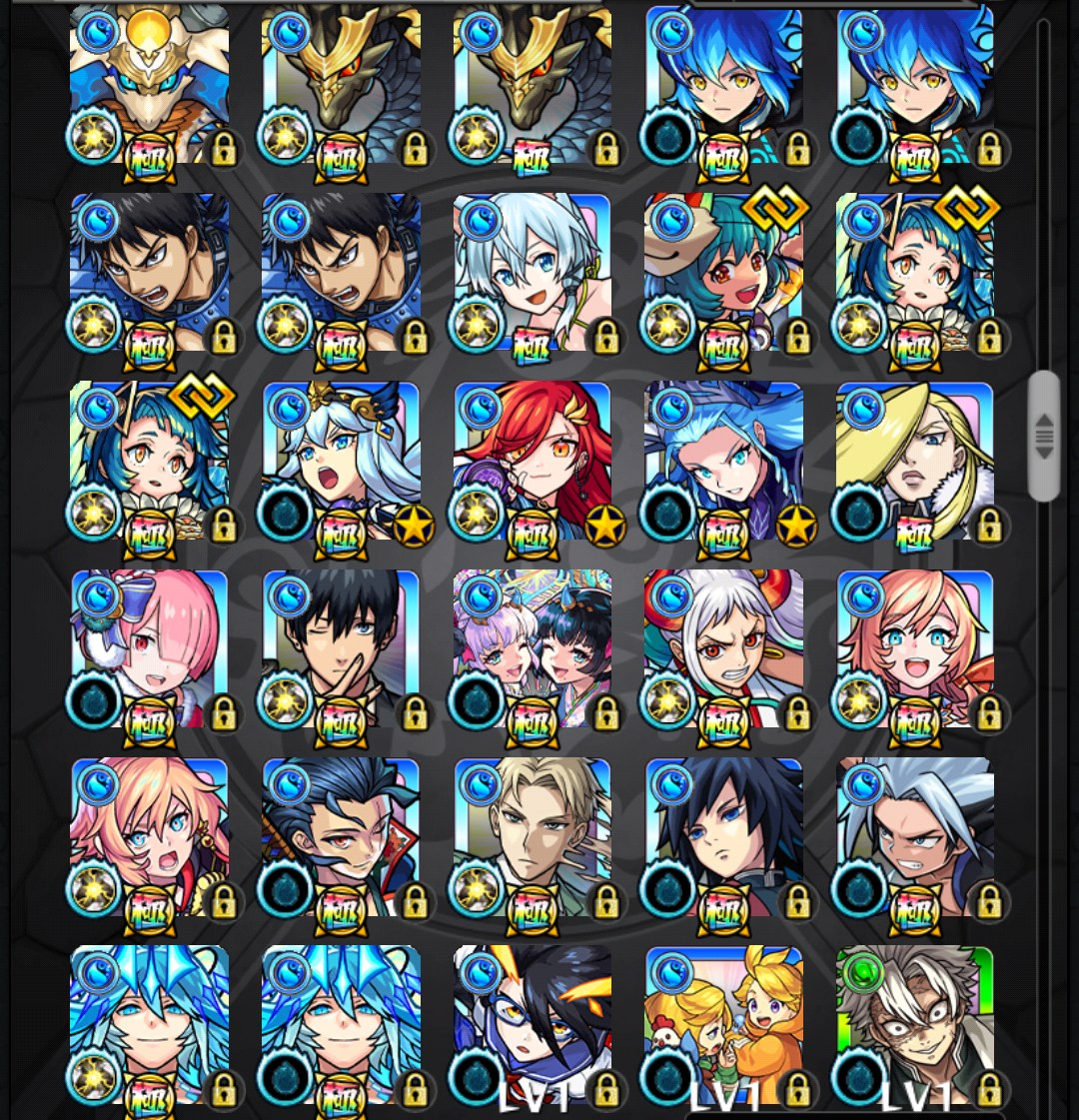The width and height of the screenshot is (1079, 1120).
Task: Select the long black-haired swordsman tile
Action: 723,836
